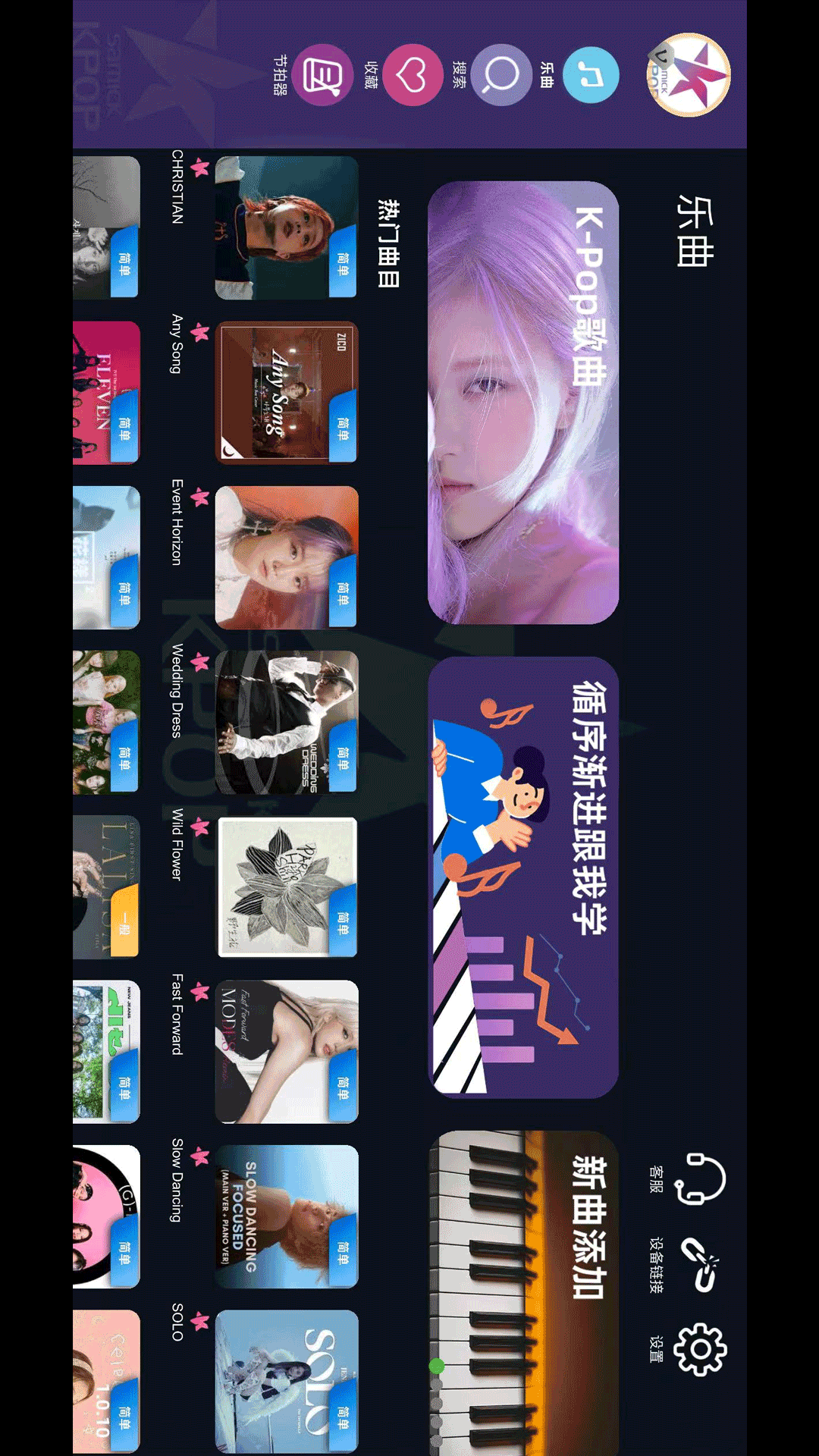Select the song Wedding Dress
This screenshot has height=1456, width=819.
coord(287,722)
